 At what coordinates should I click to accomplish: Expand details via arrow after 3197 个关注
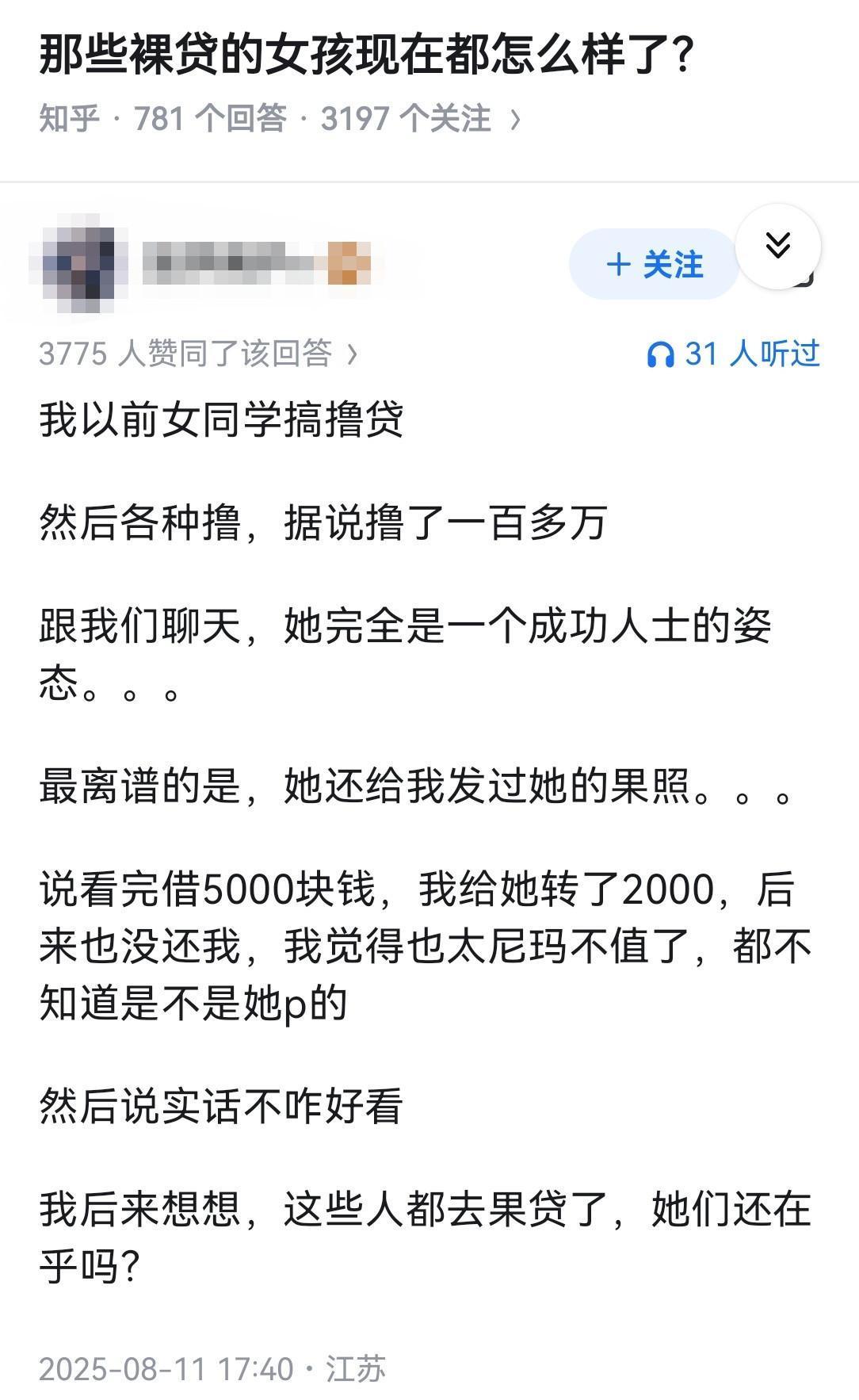tap(520, 117)
